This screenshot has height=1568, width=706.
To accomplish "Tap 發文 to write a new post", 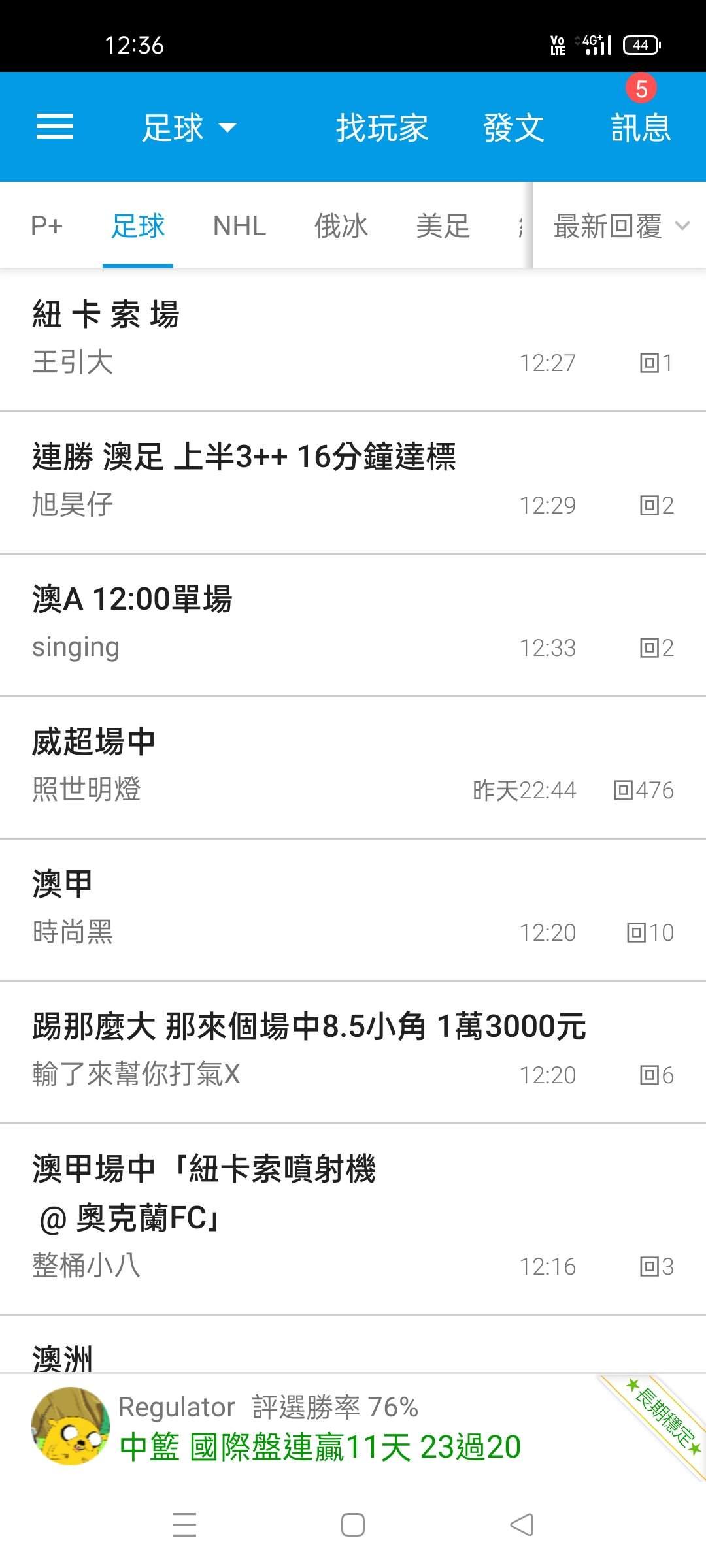I will pos(513,127).
